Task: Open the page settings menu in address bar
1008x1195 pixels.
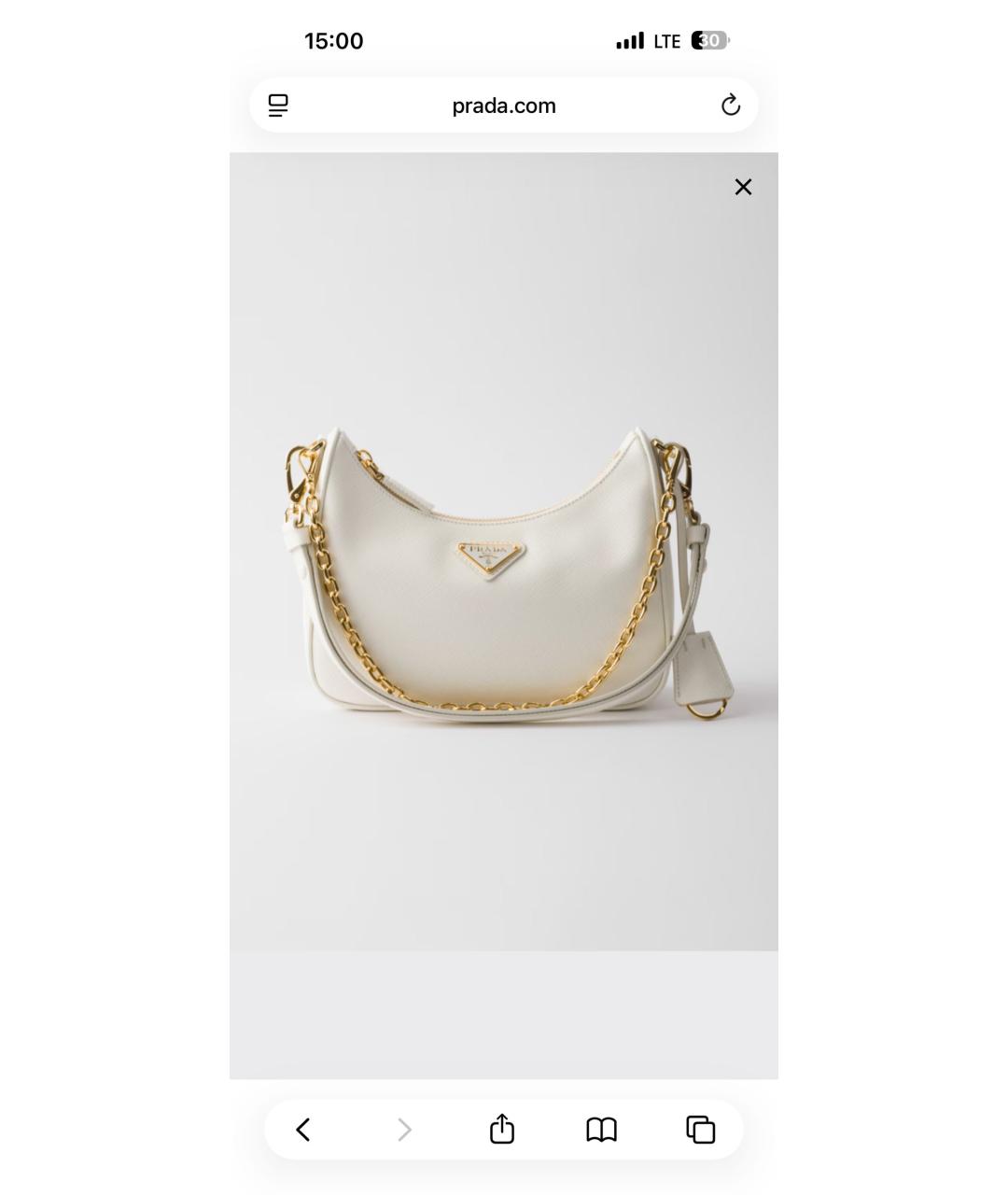Action: [x=278, y=105]
